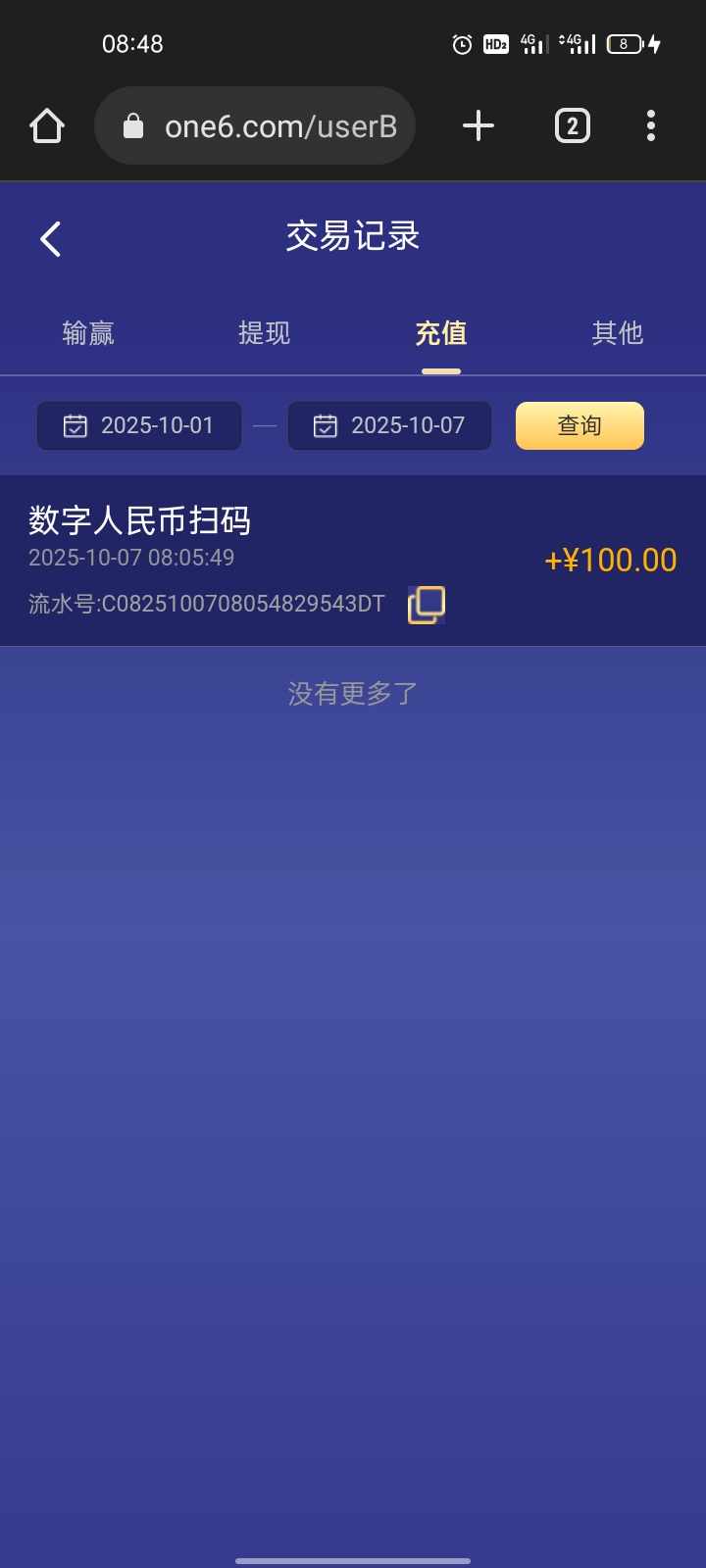Open the start date picker showing 2025-10-01
706x1568 pixels.
(138, 425)
